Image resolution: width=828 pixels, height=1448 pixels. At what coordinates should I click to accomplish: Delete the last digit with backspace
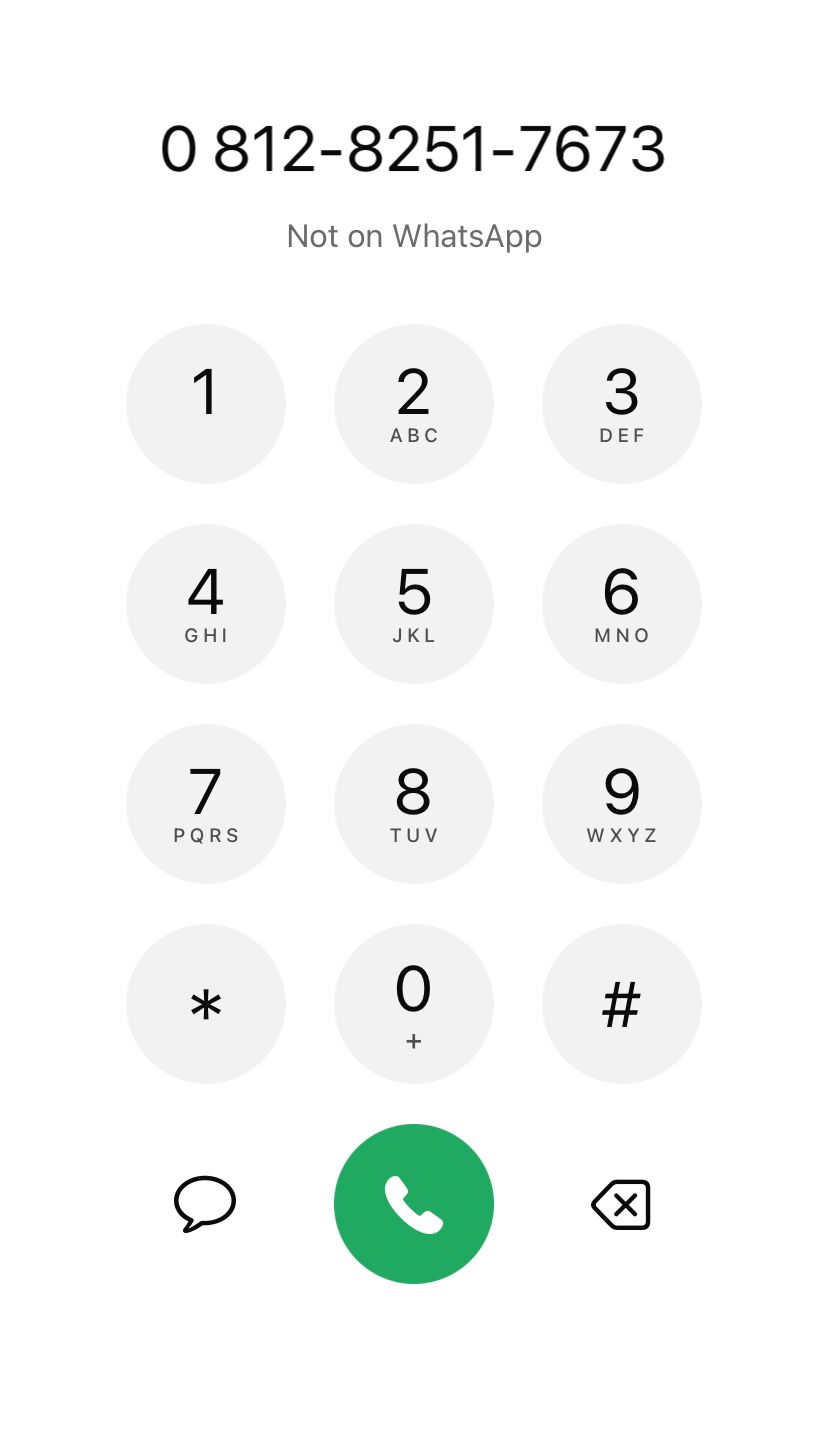pyautogui.click(x=621, y=1204)
